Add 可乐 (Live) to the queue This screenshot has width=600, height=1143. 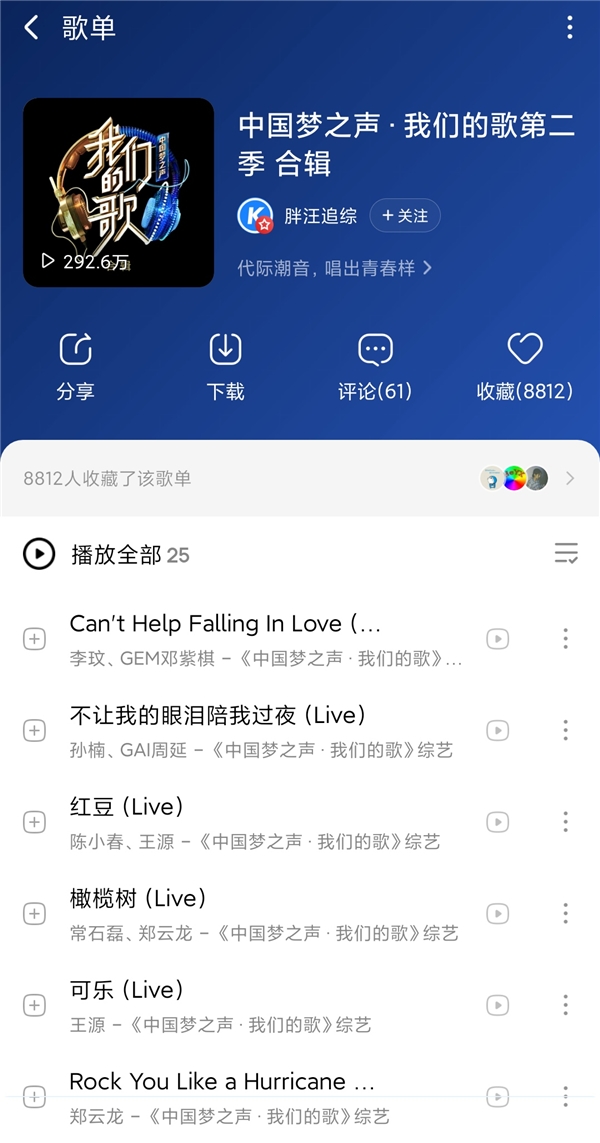[34, 1005]
